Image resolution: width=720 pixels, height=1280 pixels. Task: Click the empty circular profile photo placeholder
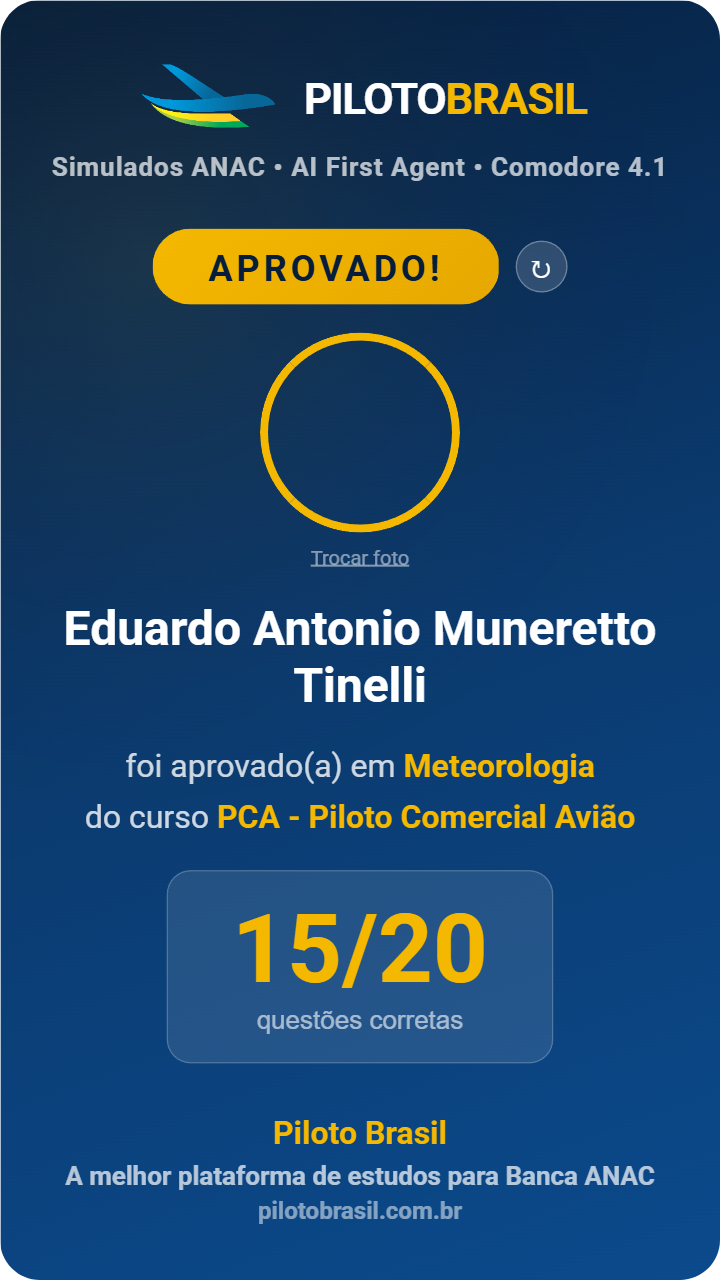(360, 432)
